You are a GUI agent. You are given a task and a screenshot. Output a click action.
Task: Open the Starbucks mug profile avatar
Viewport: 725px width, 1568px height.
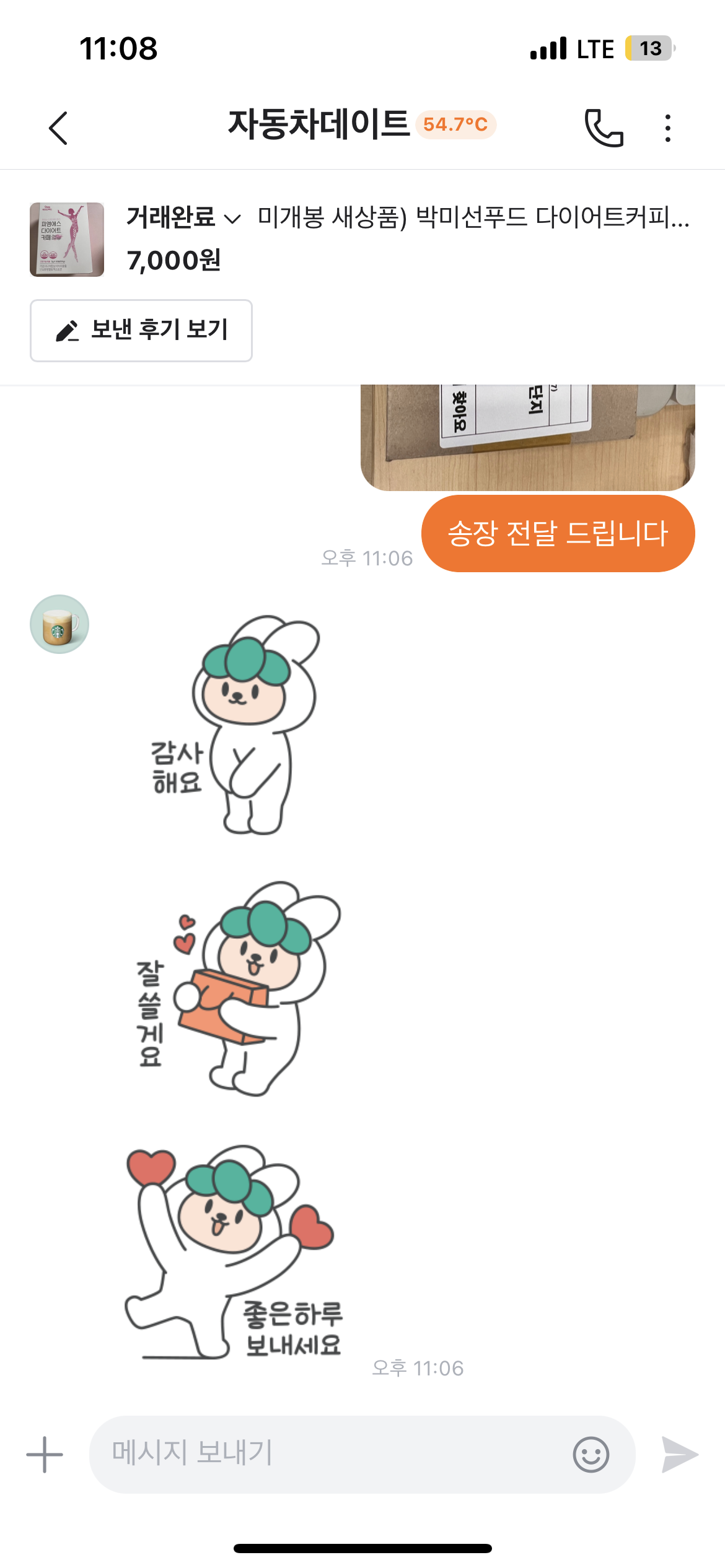tap(59, 624)
